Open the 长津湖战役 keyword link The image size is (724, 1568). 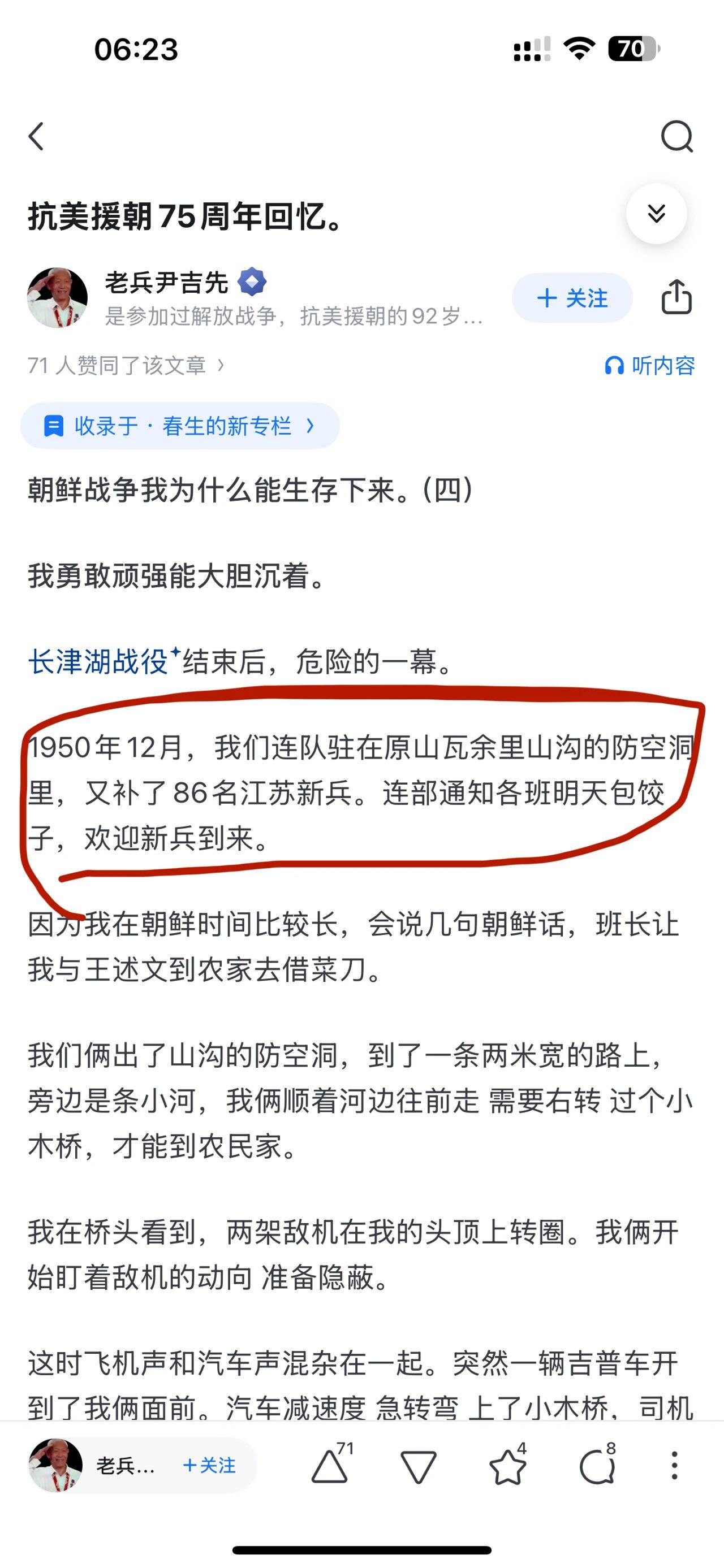click(98, 661)
